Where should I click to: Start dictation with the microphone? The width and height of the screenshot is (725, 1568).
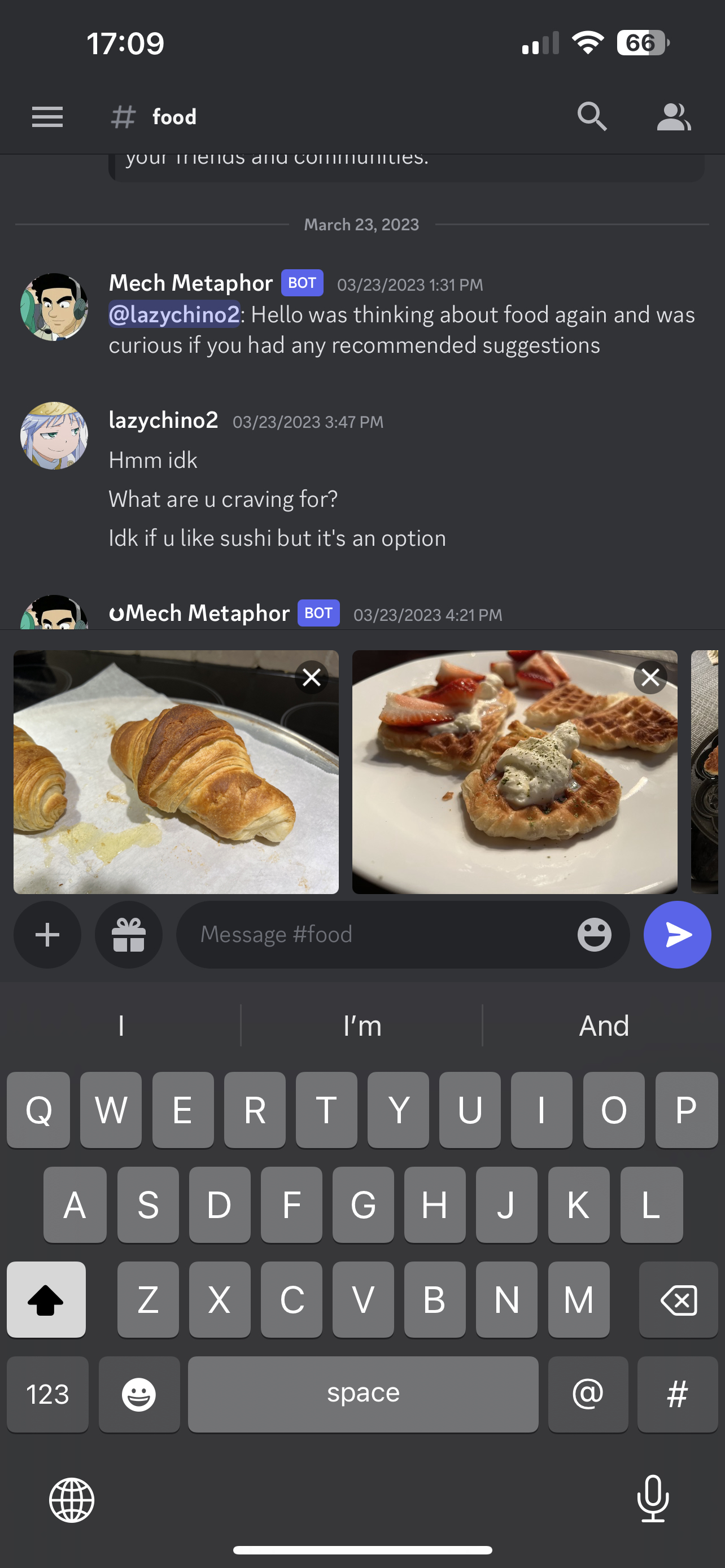point(653,1499)
